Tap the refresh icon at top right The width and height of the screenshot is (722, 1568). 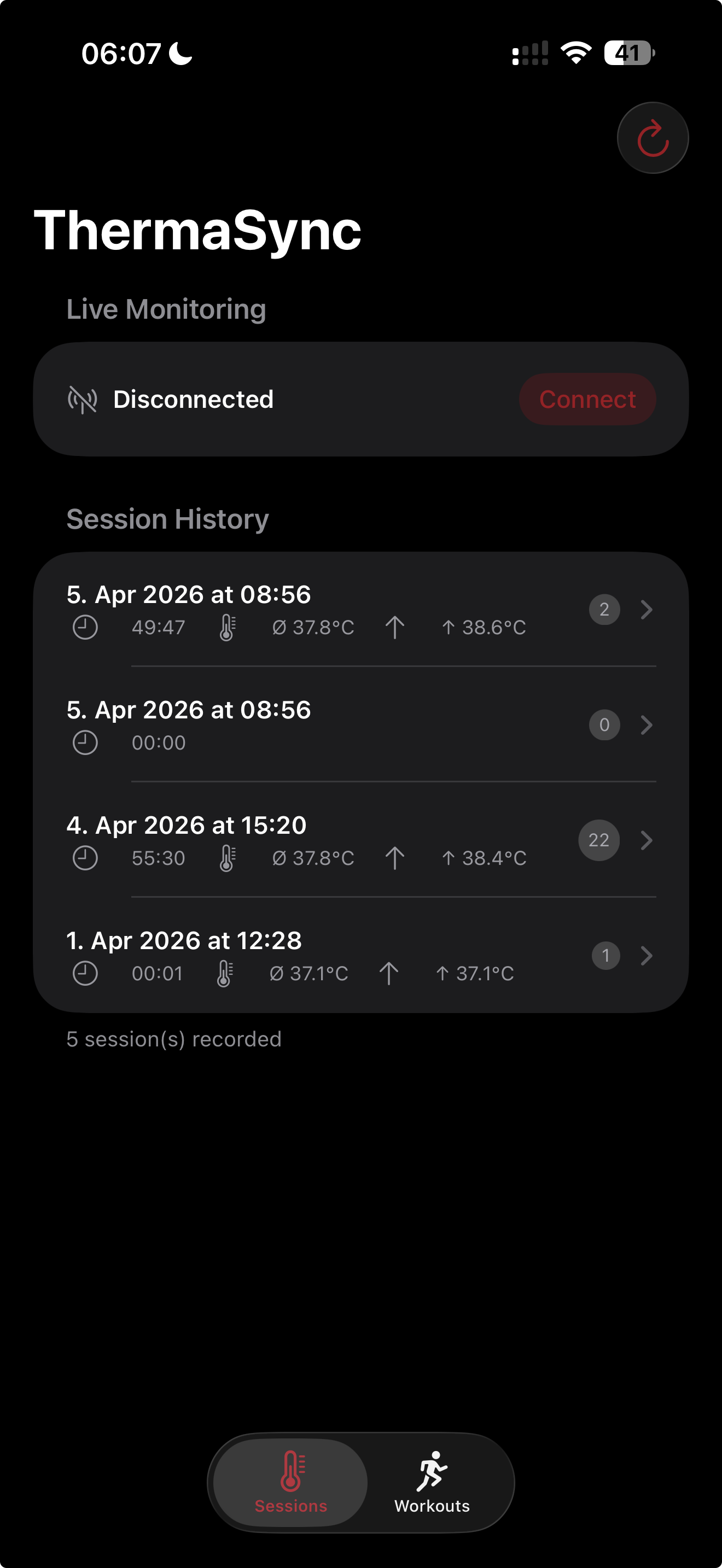click(652, 138)
